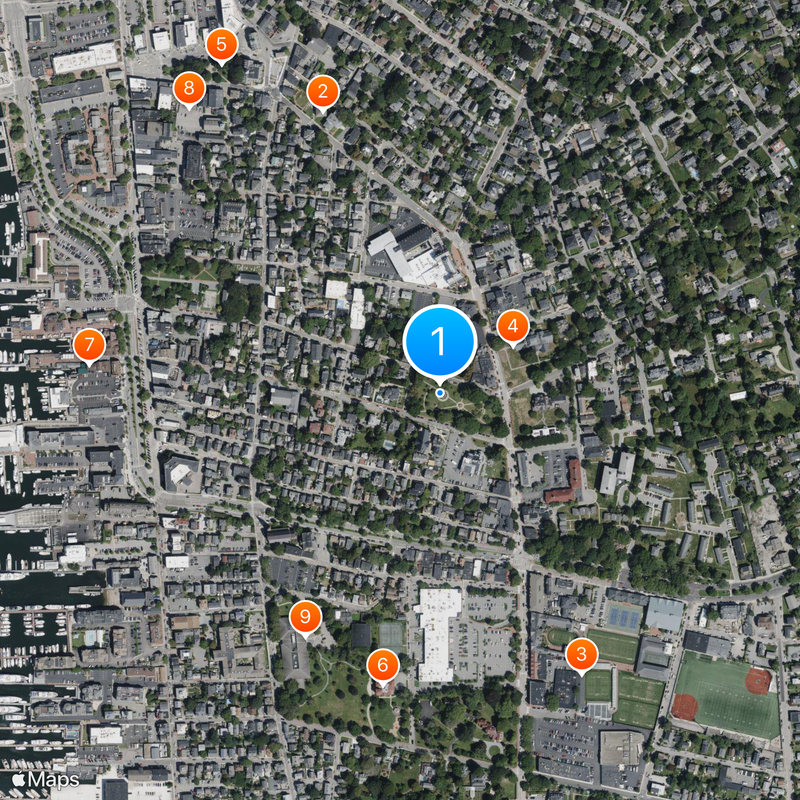Tap map pin number 9
800x800 pixels.
pyautogui.click(x=306, y=617)
